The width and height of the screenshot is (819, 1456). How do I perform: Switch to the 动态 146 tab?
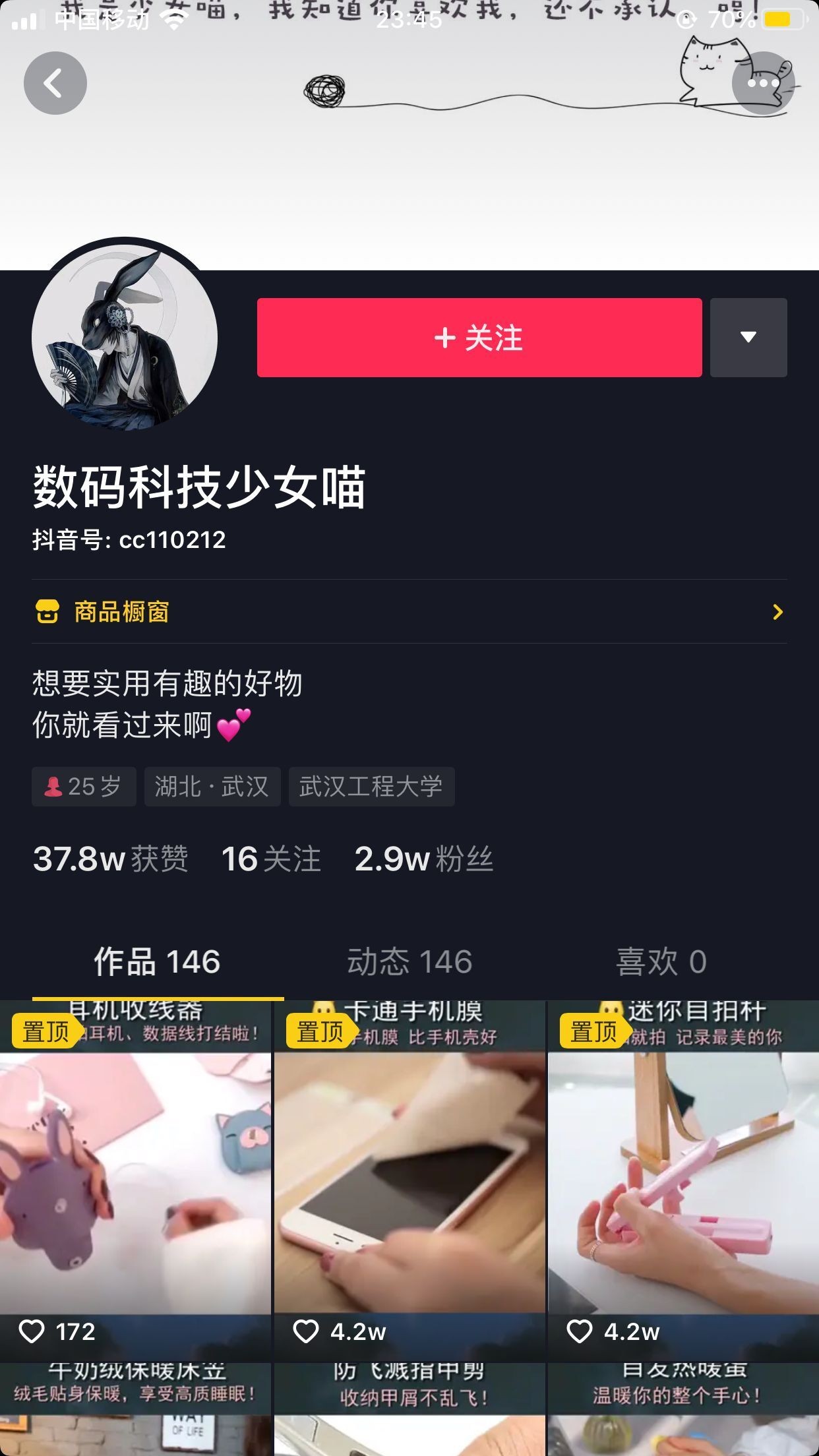(409, 961)
